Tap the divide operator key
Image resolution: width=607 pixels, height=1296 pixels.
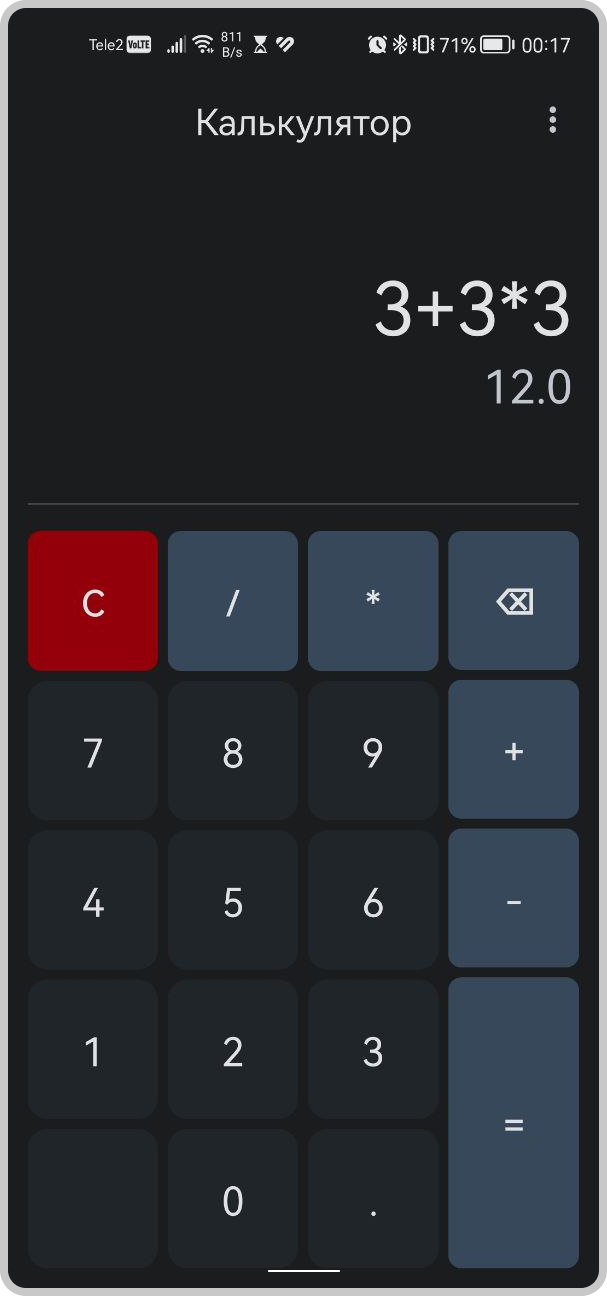point(233,601)
